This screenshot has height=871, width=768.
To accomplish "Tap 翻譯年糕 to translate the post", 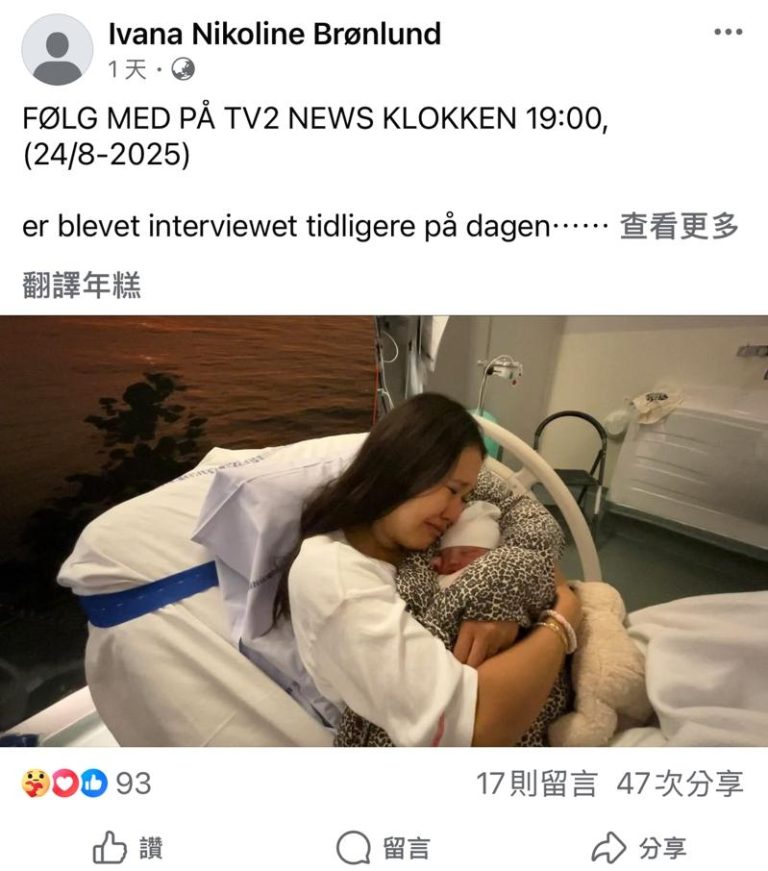I will (x=82, y=286).
